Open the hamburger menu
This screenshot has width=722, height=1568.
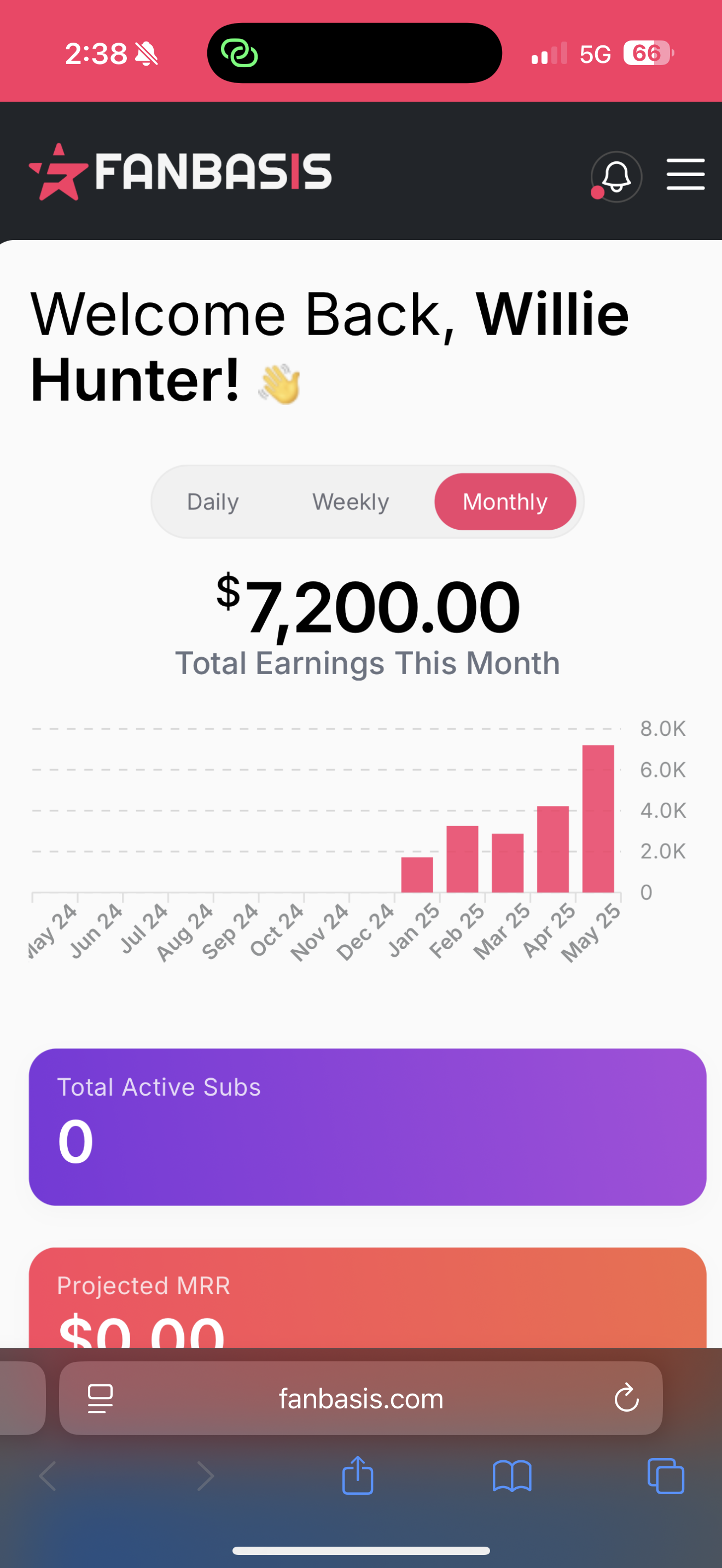pos(685,175)
